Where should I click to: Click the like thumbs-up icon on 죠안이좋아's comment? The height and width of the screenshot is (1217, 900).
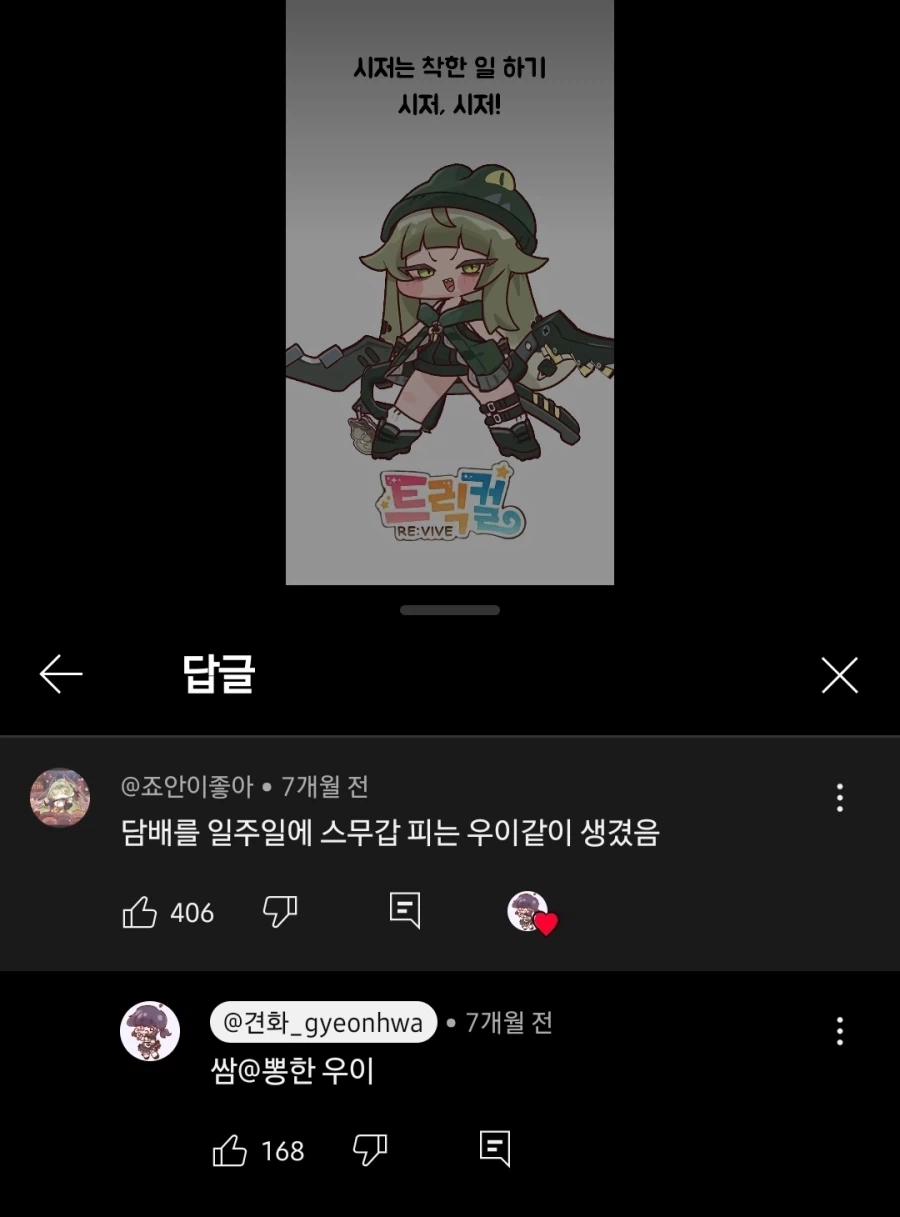click(x=141, y=912)
